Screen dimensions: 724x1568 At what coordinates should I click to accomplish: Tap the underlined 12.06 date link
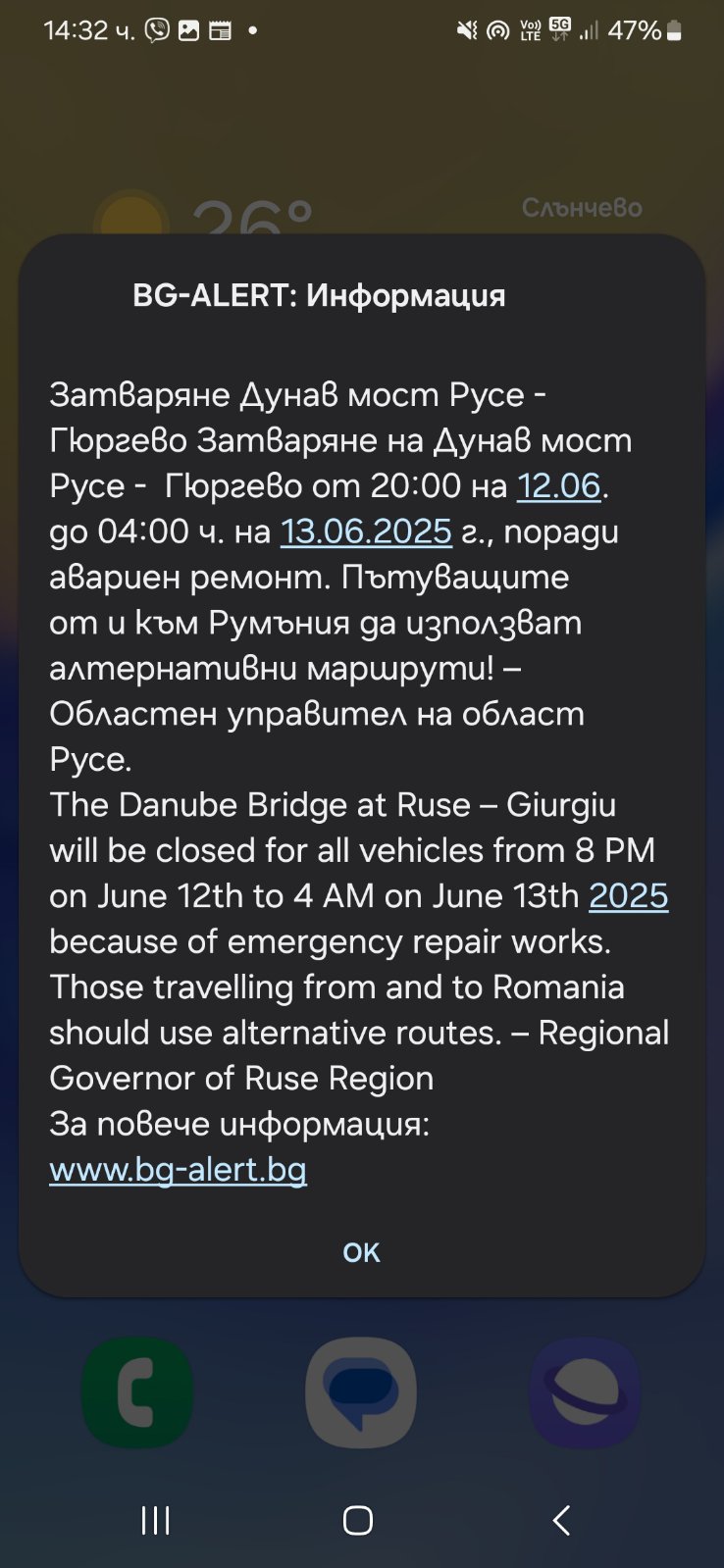point(558,485)
